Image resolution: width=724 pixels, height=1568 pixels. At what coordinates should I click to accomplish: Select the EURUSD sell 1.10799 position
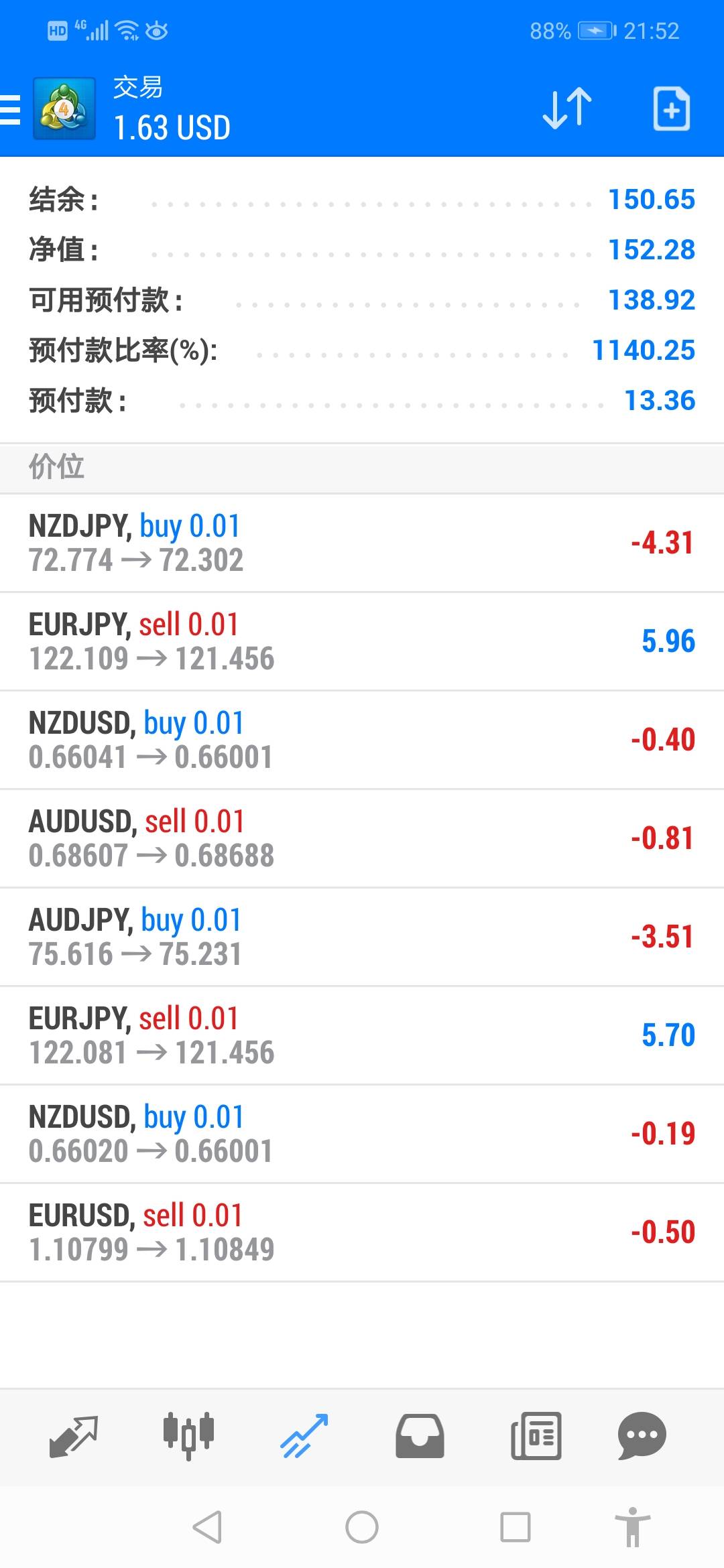[x=362, y=1232]
